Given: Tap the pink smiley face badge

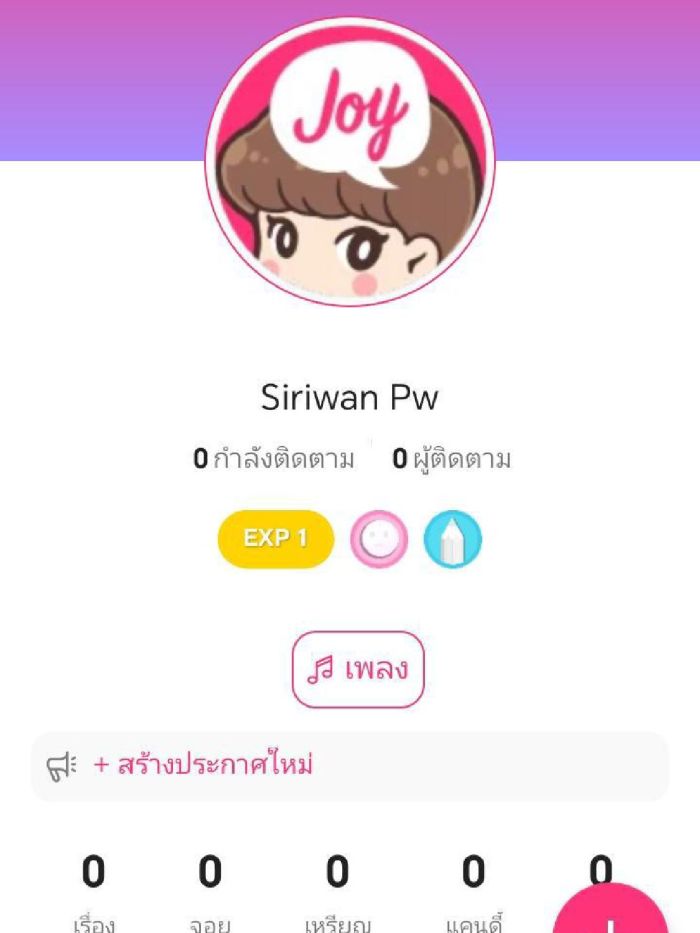Looking at the screenshot, I should (x=378, y=539).
